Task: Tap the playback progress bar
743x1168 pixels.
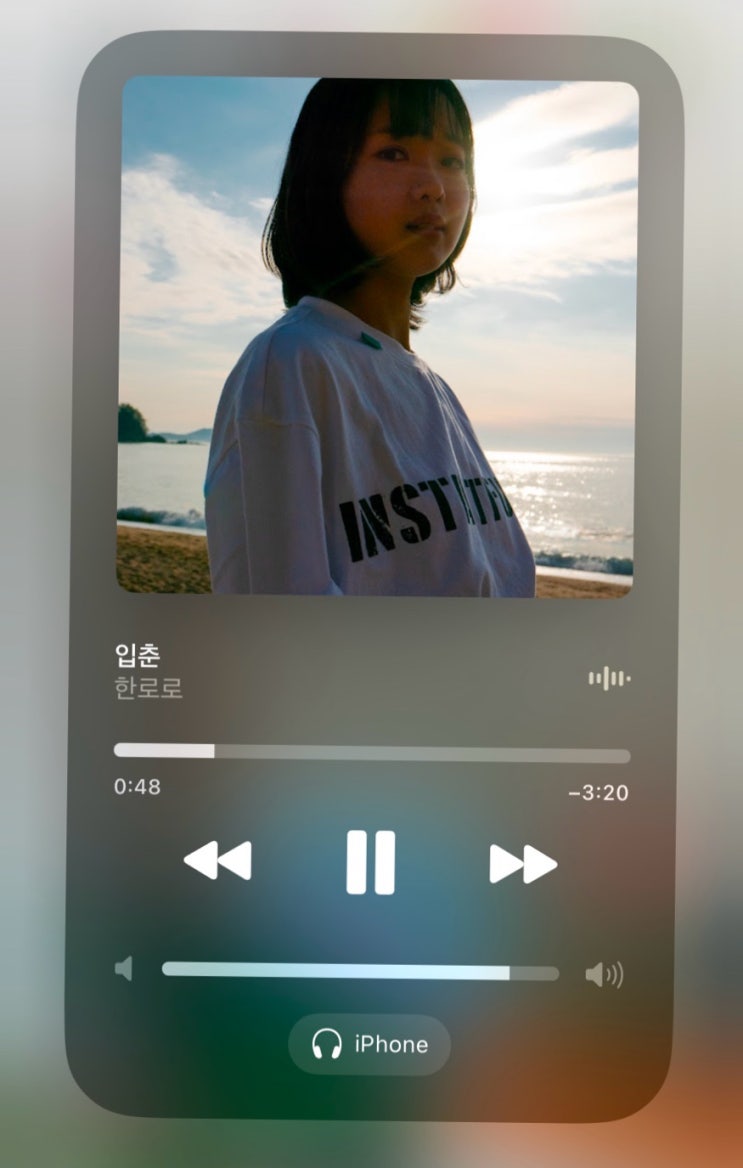Action: click(x=372, y=752)
